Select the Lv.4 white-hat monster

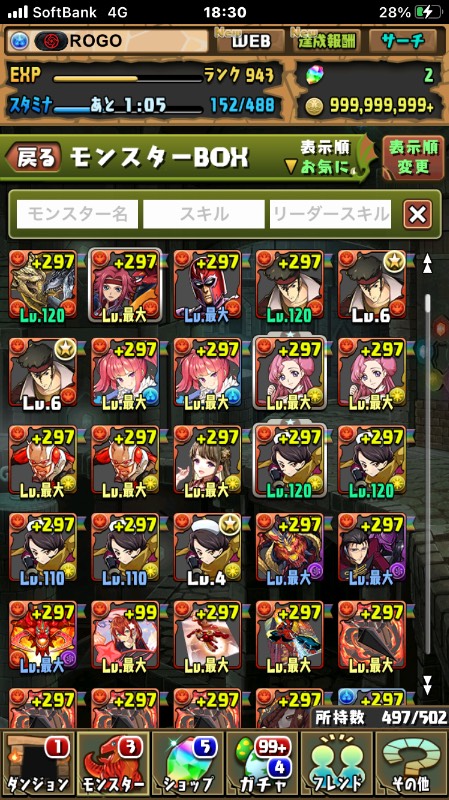pyautogui.click(x=207, y=549)
